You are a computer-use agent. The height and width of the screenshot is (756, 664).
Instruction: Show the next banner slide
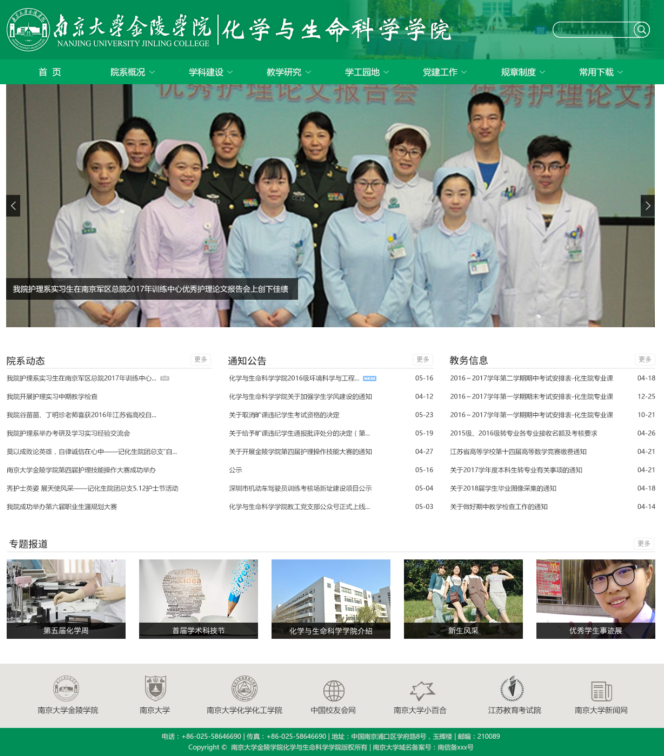tap(647, 205)
